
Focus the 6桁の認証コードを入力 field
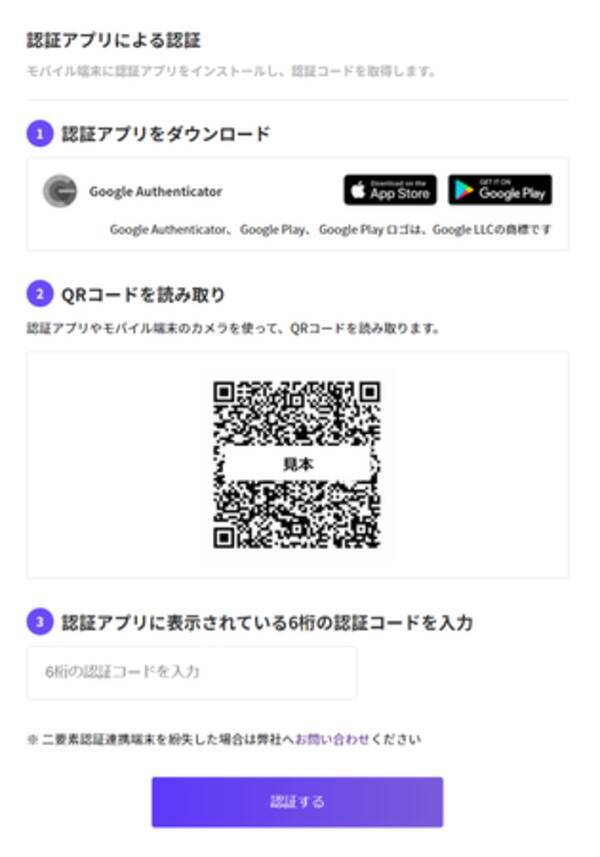click(x=192, y=672)
